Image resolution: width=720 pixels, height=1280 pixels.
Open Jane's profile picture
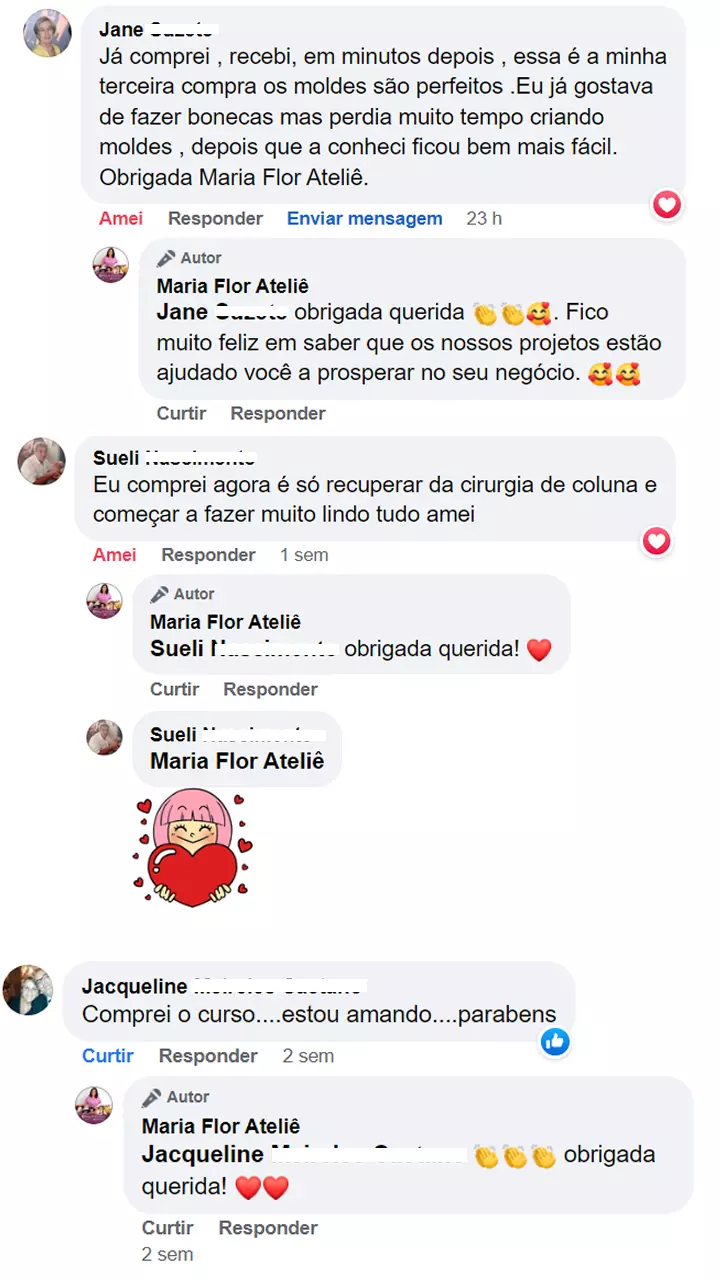pyautogui.click(x=47, y=33)
